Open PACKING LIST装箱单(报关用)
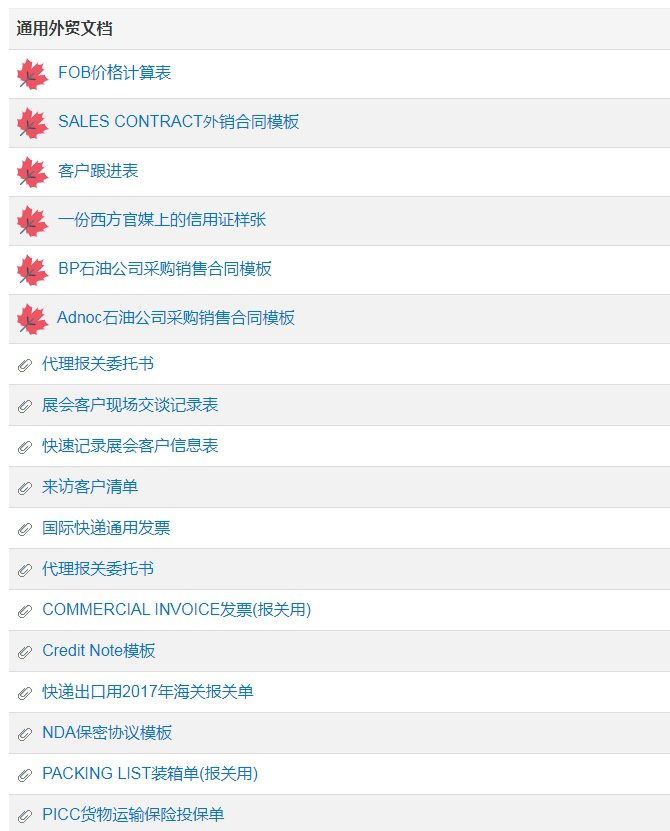 (150, 774)
